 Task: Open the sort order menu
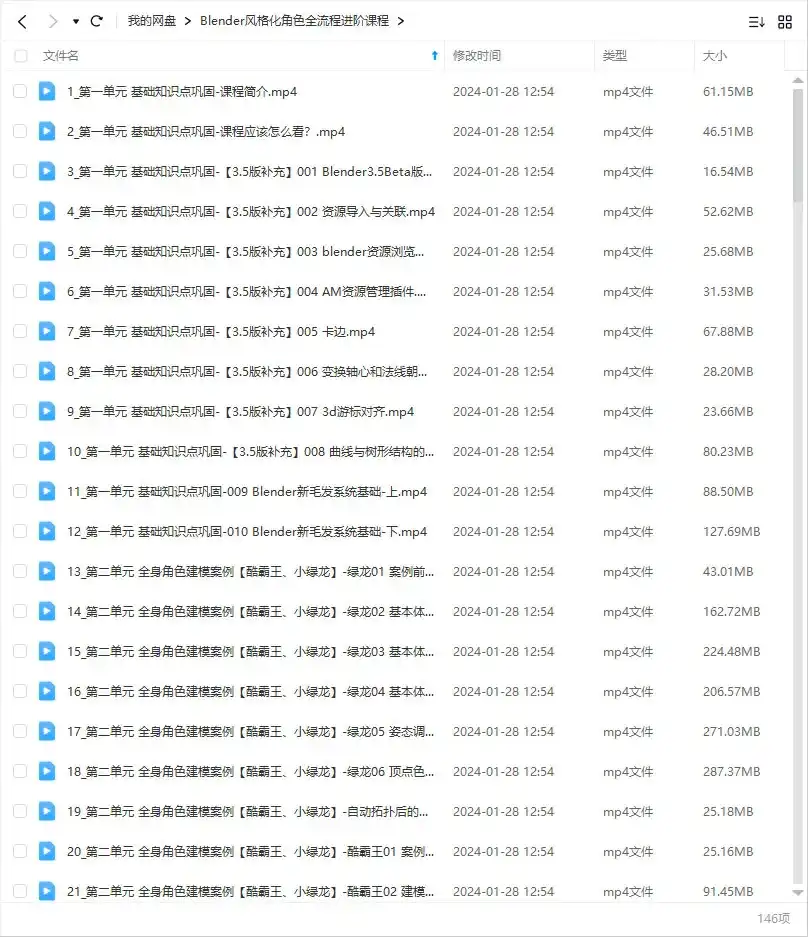757,21
